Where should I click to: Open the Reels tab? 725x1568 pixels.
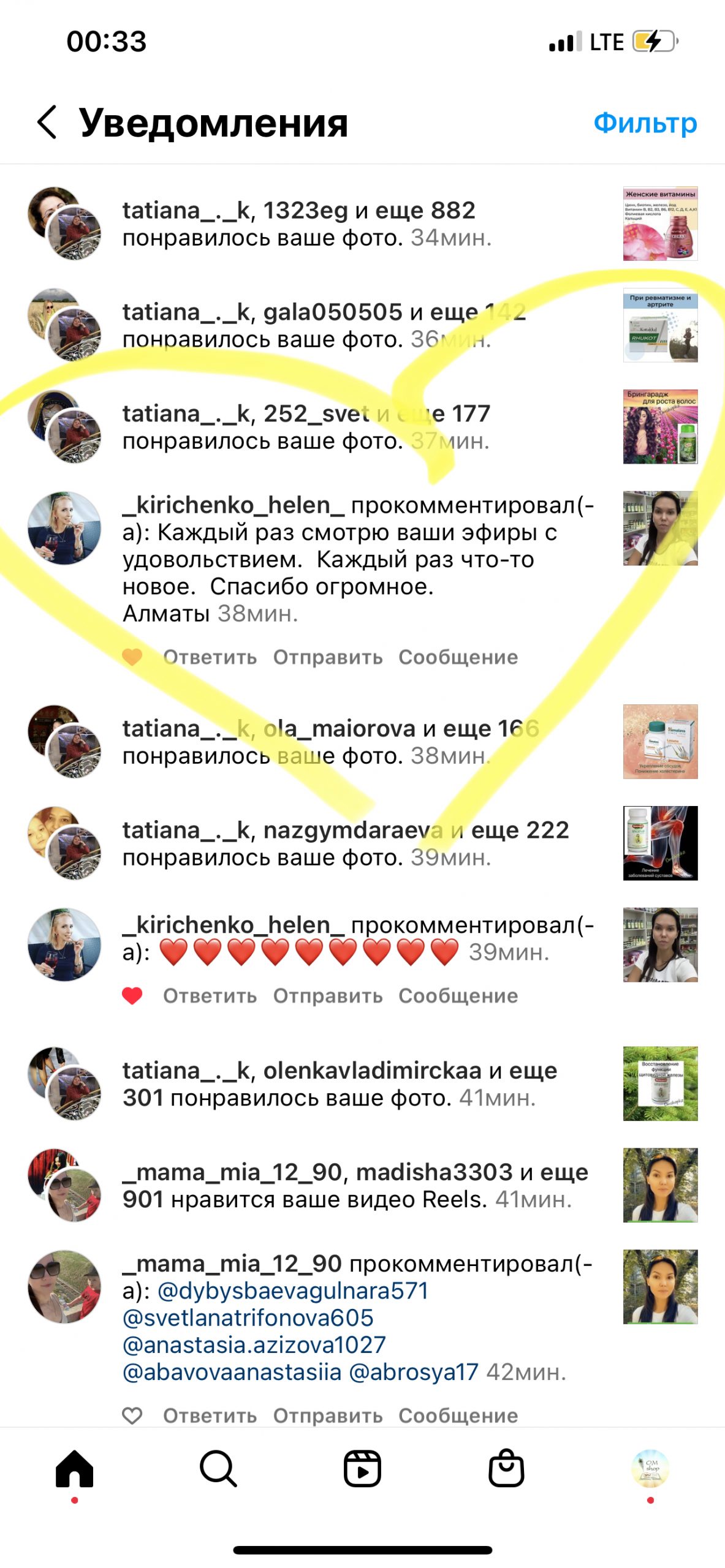[362, 1468]
